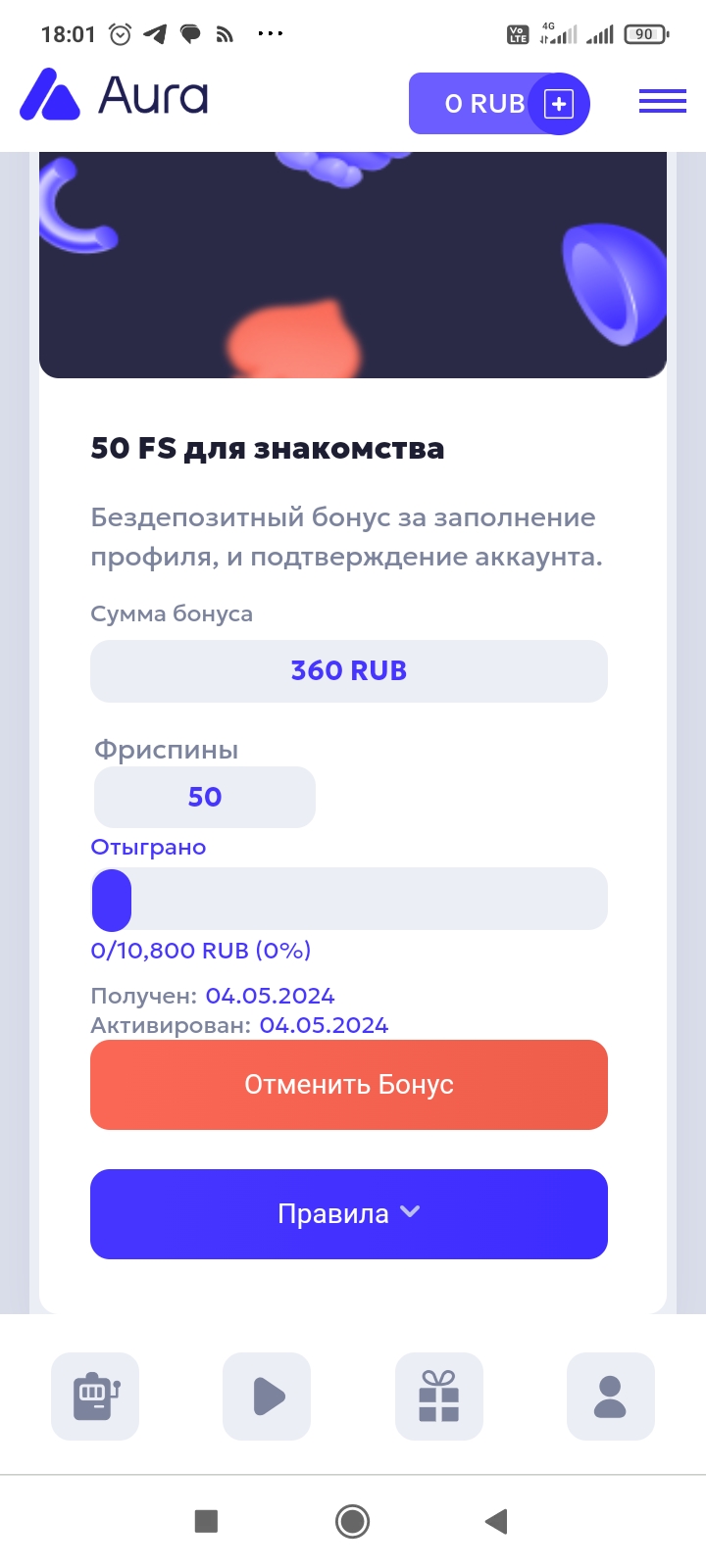
Task: Open the hamburger menu
Action: pos(662,101)
